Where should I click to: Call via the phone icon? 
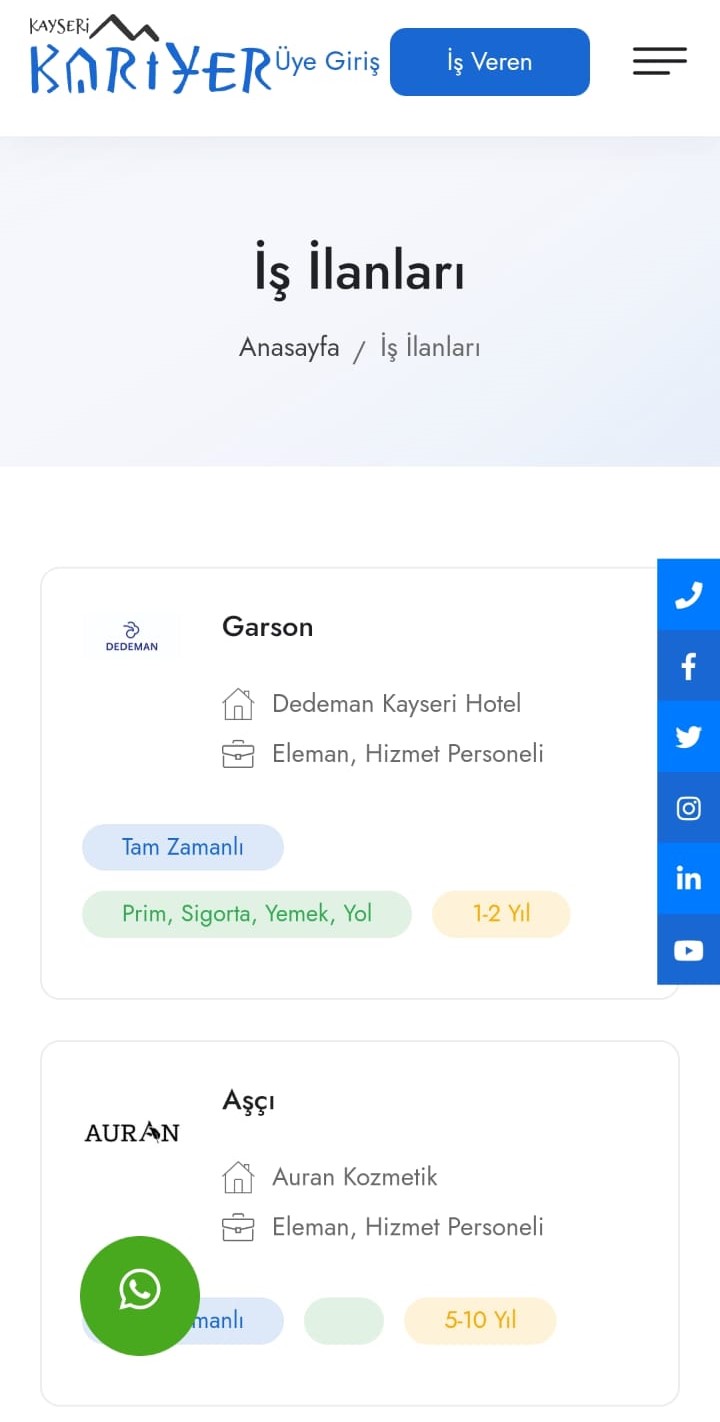click(688, 595)
